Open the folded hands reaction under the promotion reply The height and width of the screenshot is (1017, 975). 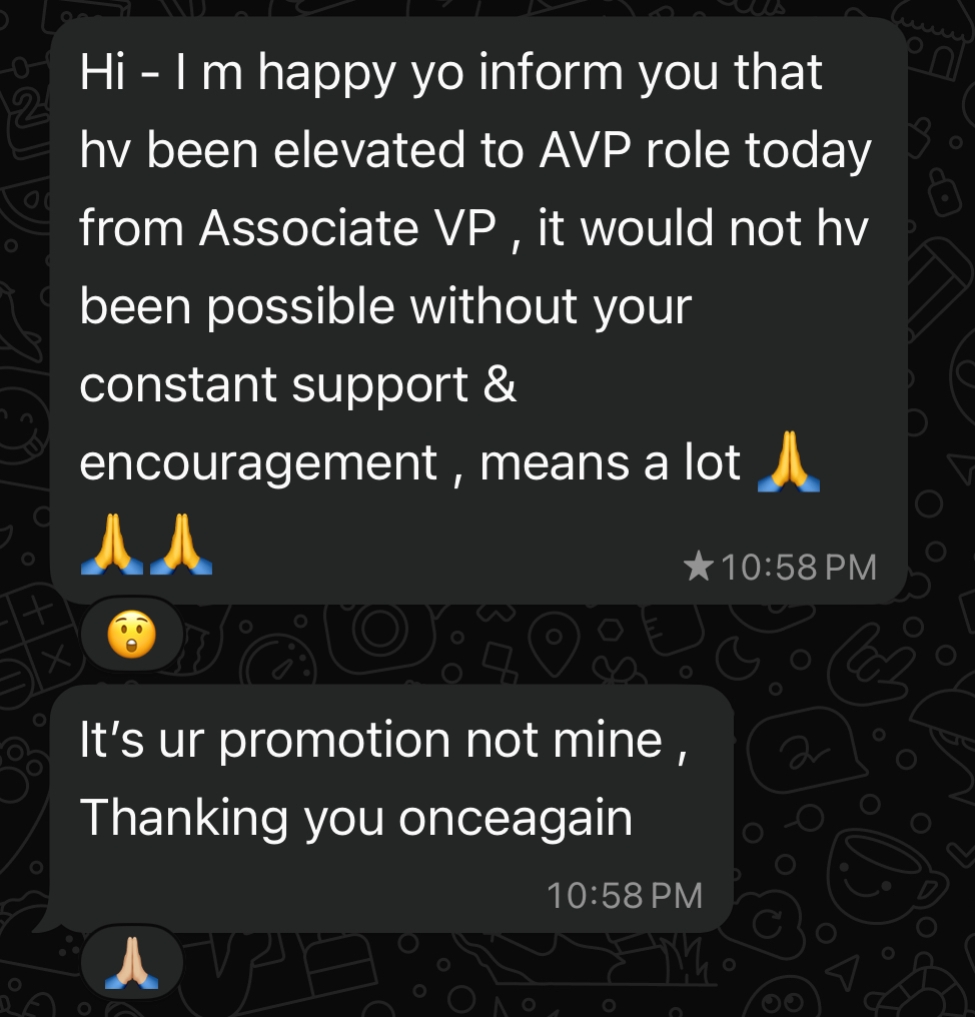point(132,964)
